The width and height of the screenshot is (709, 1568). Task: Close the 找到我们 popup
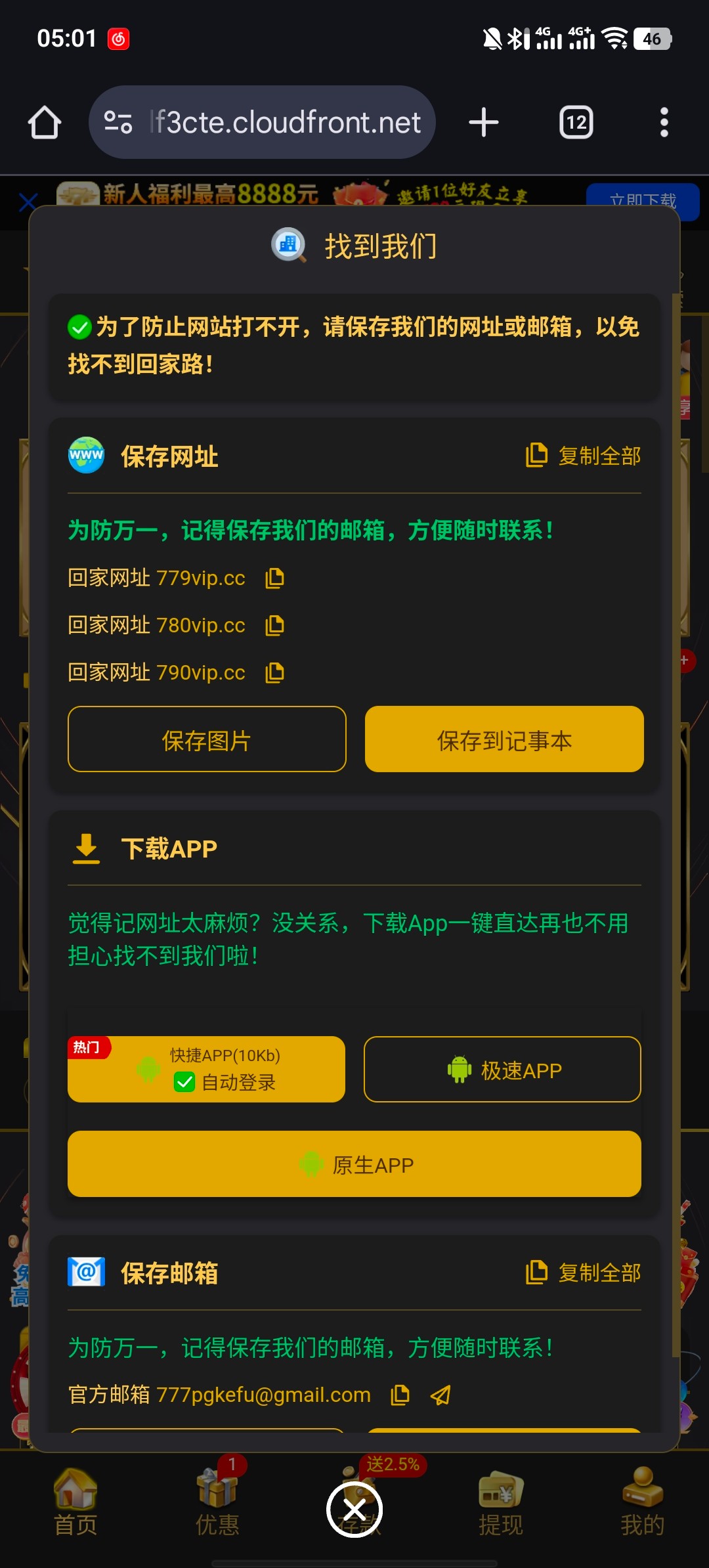tap(354, 1510)
